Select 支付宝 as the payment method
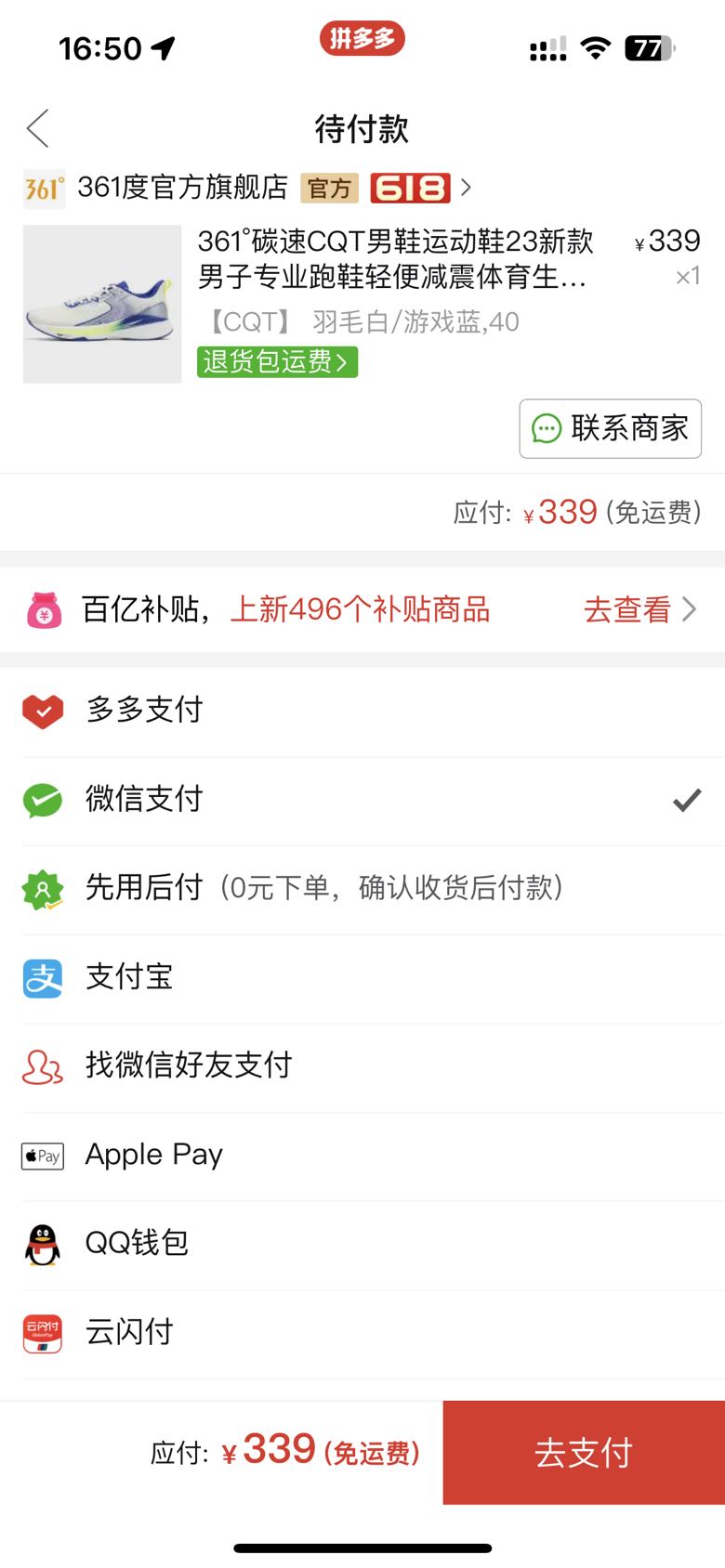Image resolution: width=725 pixels, height=1568 pixels. (x=130, y=977)
